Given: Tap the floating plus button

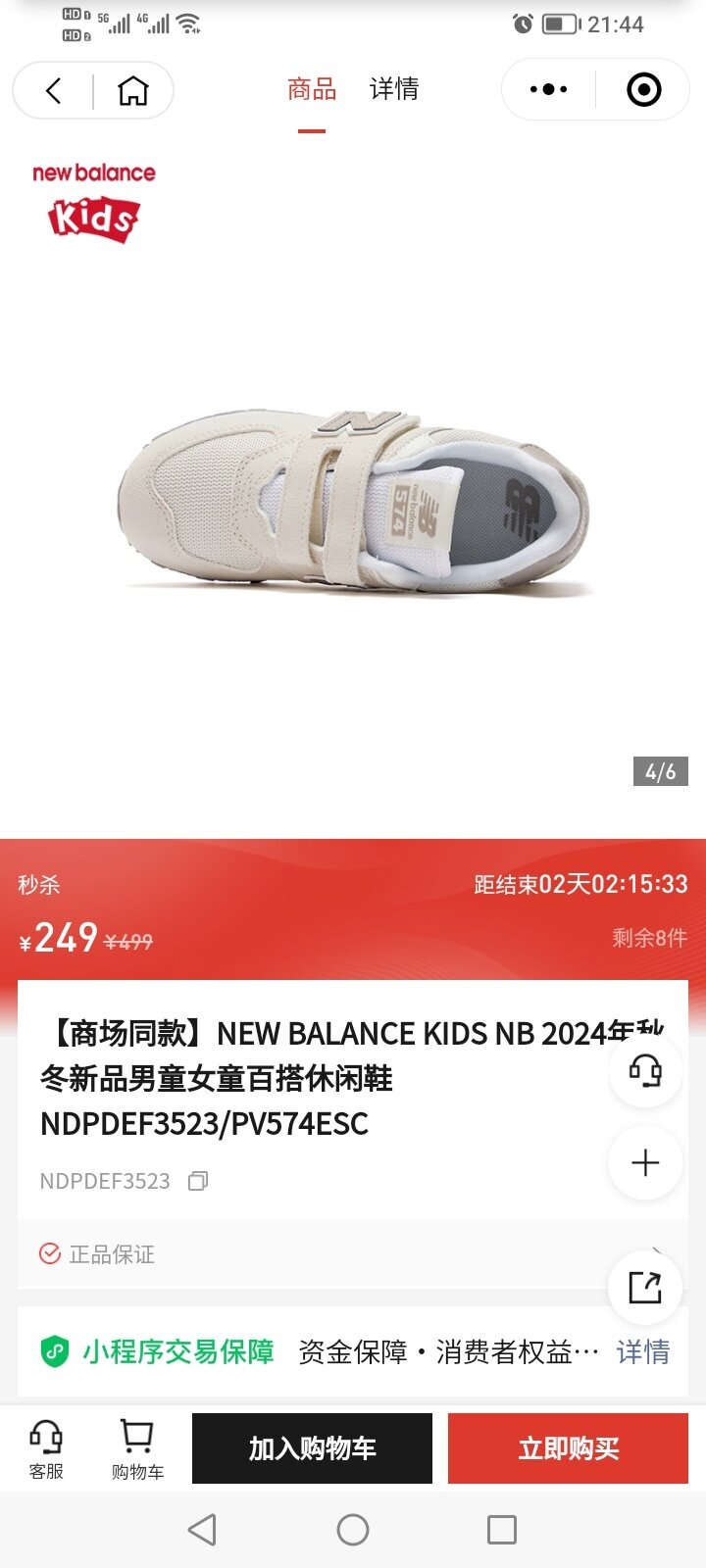Looking at the screenshot, I should (645, 1163).
